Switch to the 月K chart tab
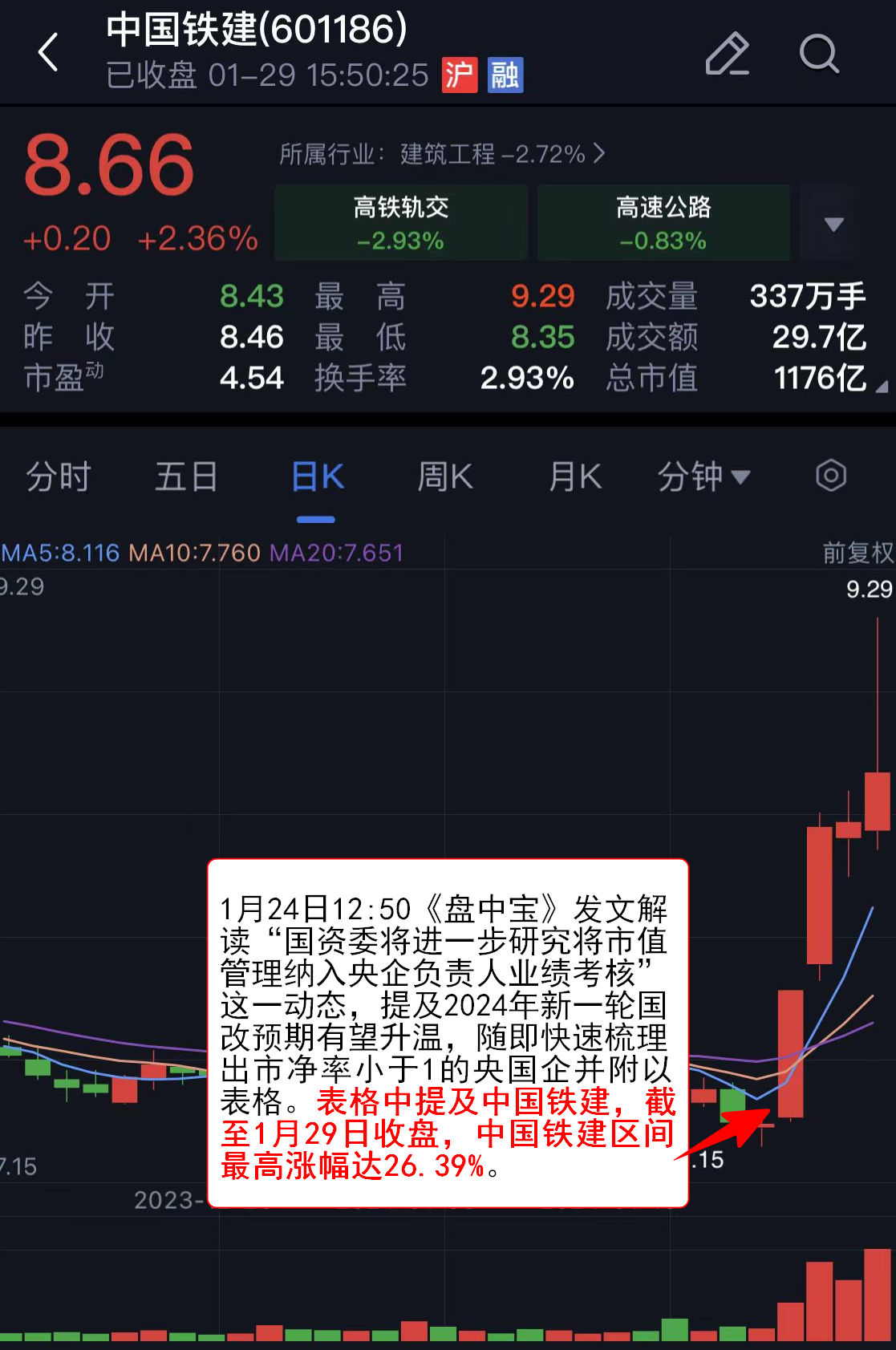Viewport: 896px width, 1350px height. (574, 476)
